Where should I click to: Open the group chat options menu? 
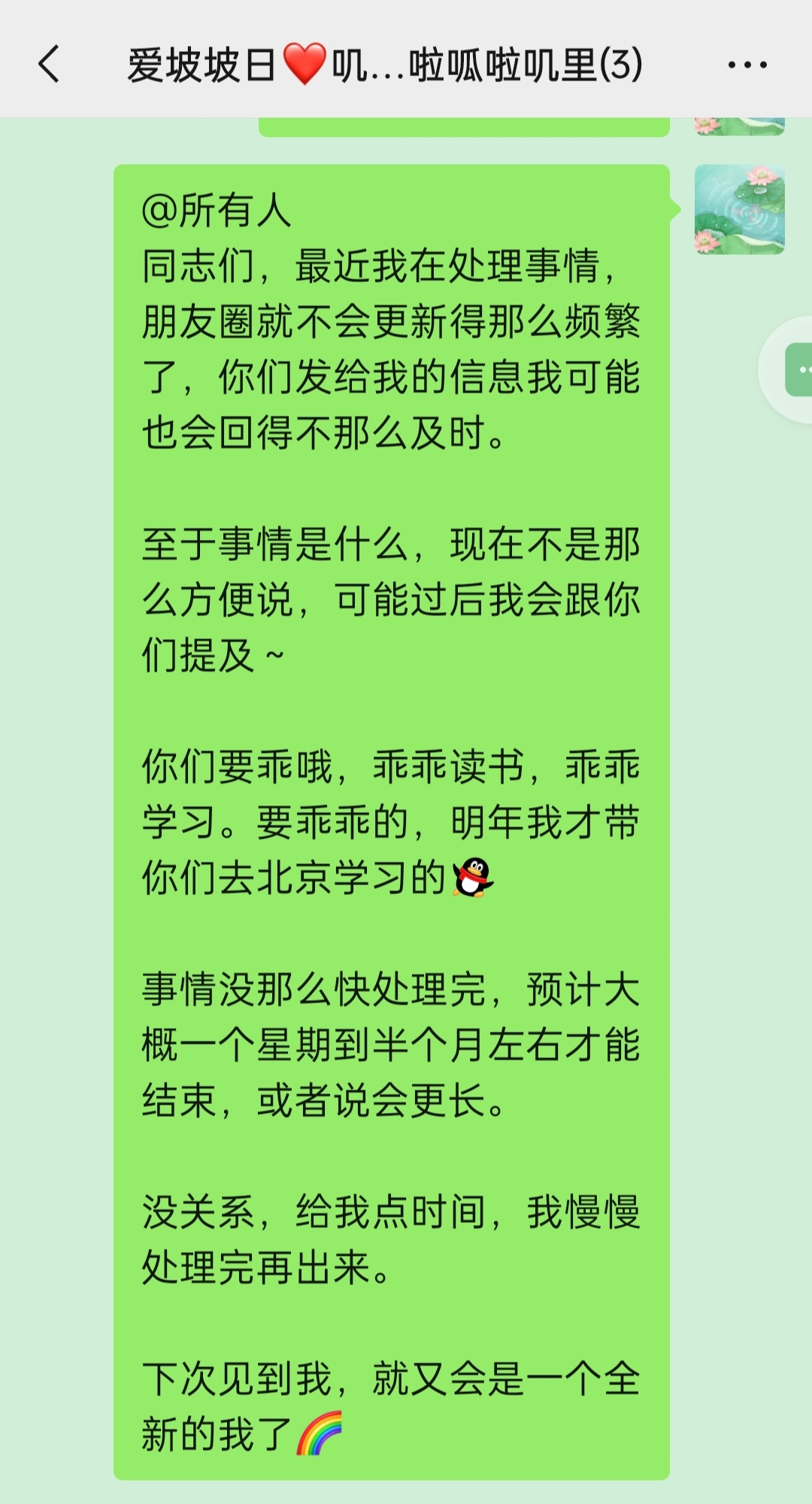(x=747, y=65)
